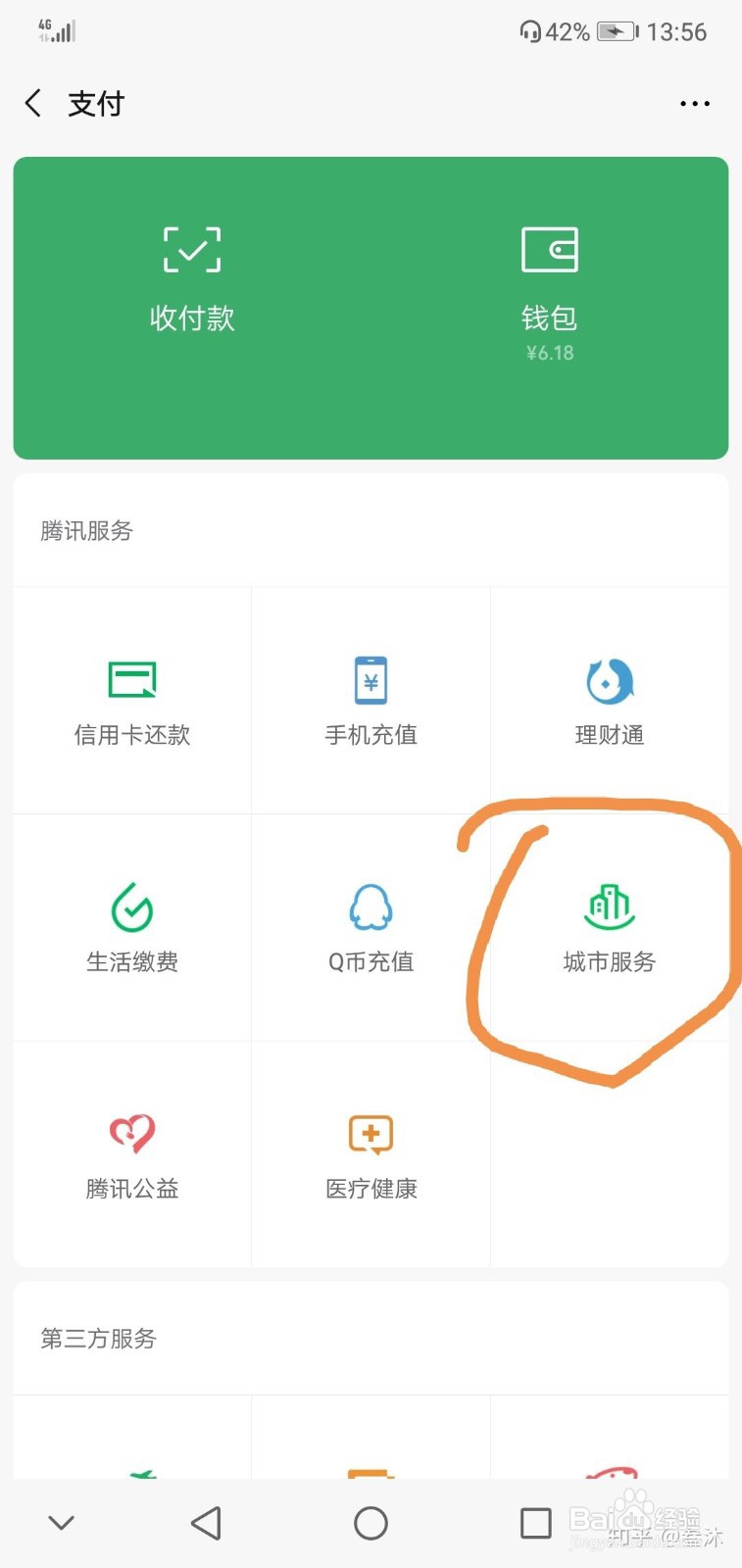Launch 理财通 wealth service
Viewport: 742px width, 1568px height.
609,701
